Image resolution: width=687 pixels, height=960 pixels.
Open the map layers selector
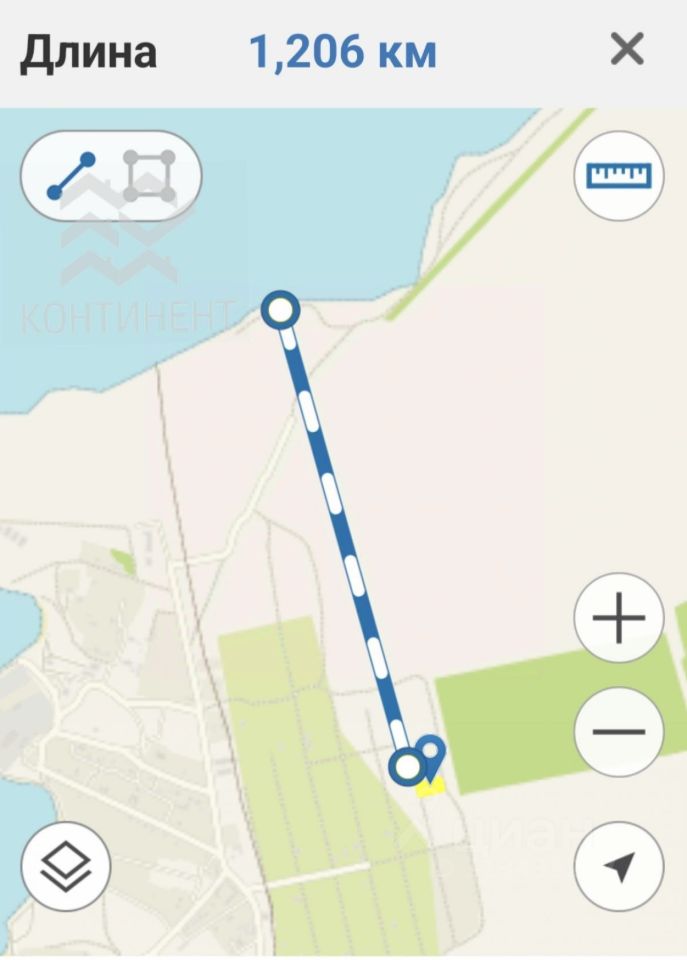[65, 866]
